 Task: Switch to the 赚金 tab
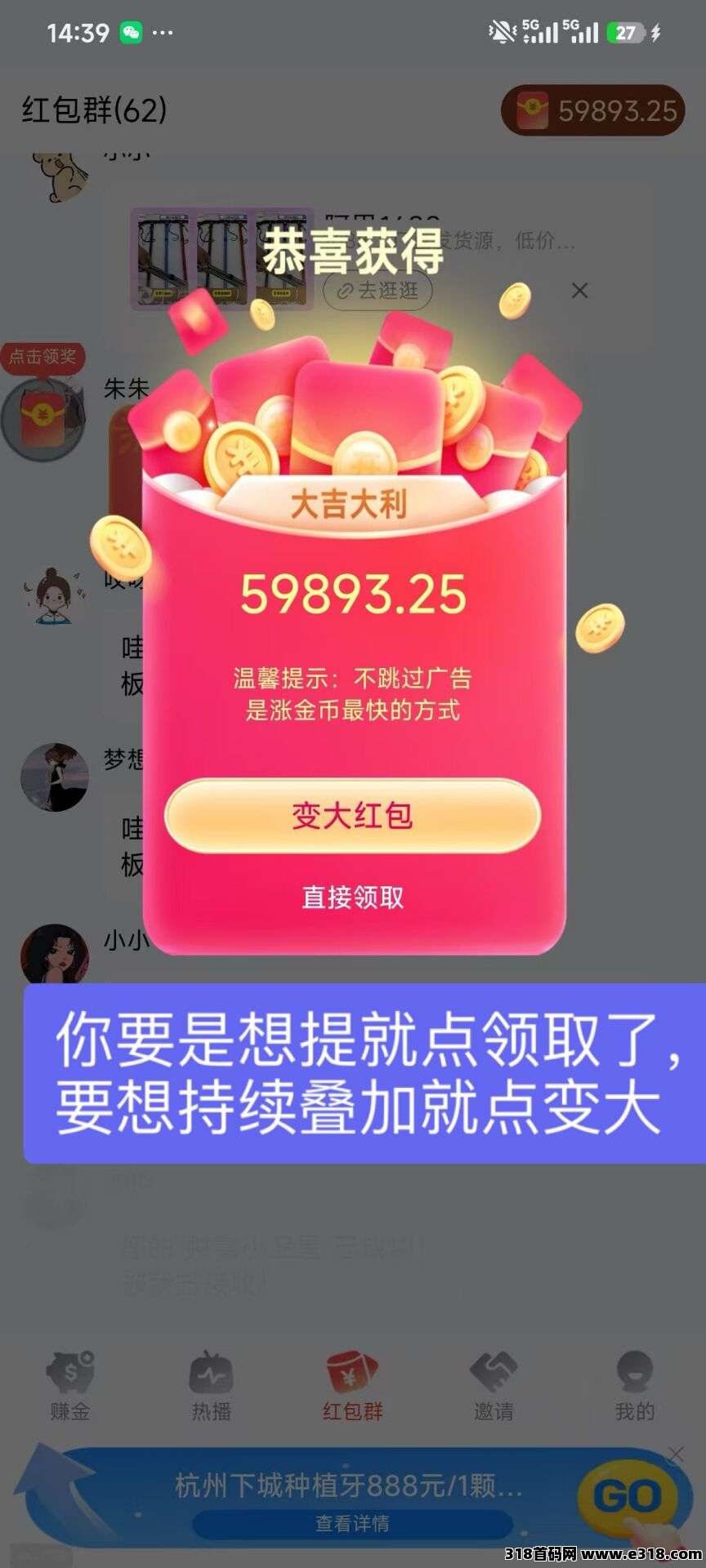pyautogui.click(x=70, y=1387)
